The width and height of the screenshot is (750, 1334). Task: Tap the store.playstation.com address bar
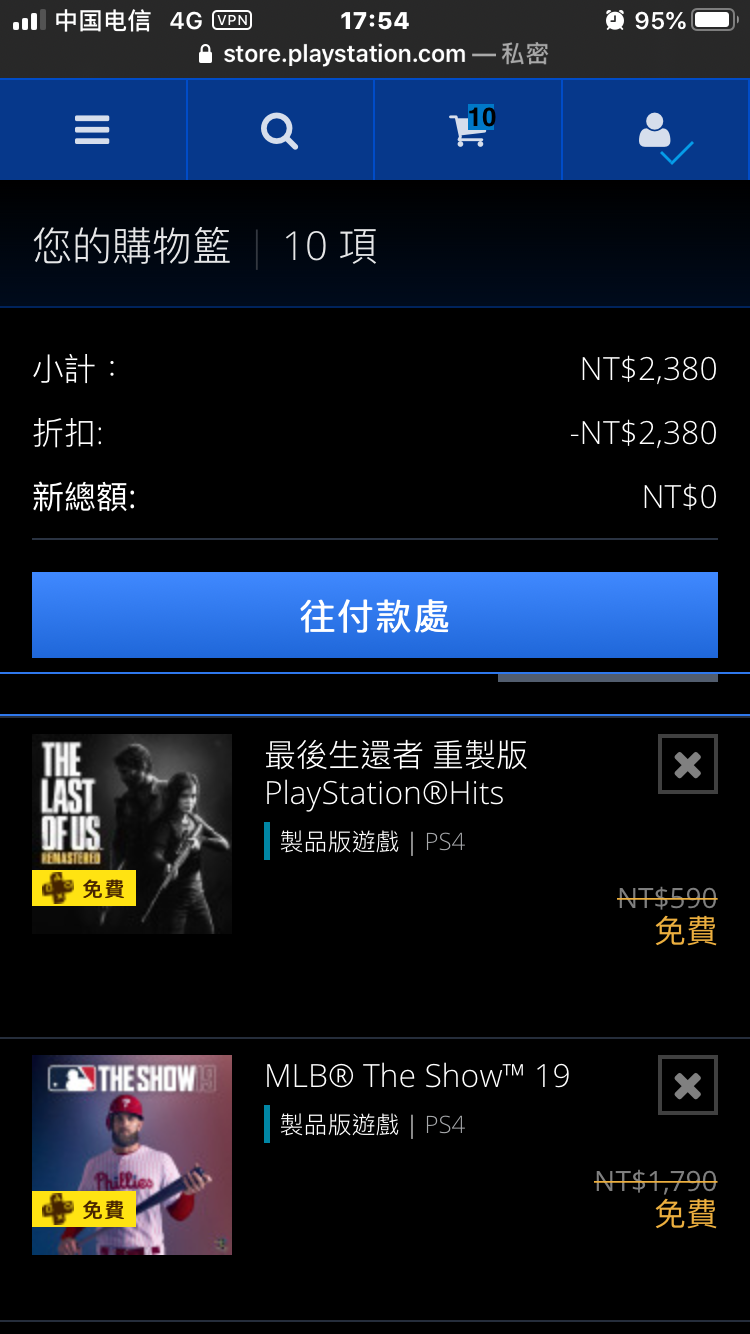[x=375, y=54]
